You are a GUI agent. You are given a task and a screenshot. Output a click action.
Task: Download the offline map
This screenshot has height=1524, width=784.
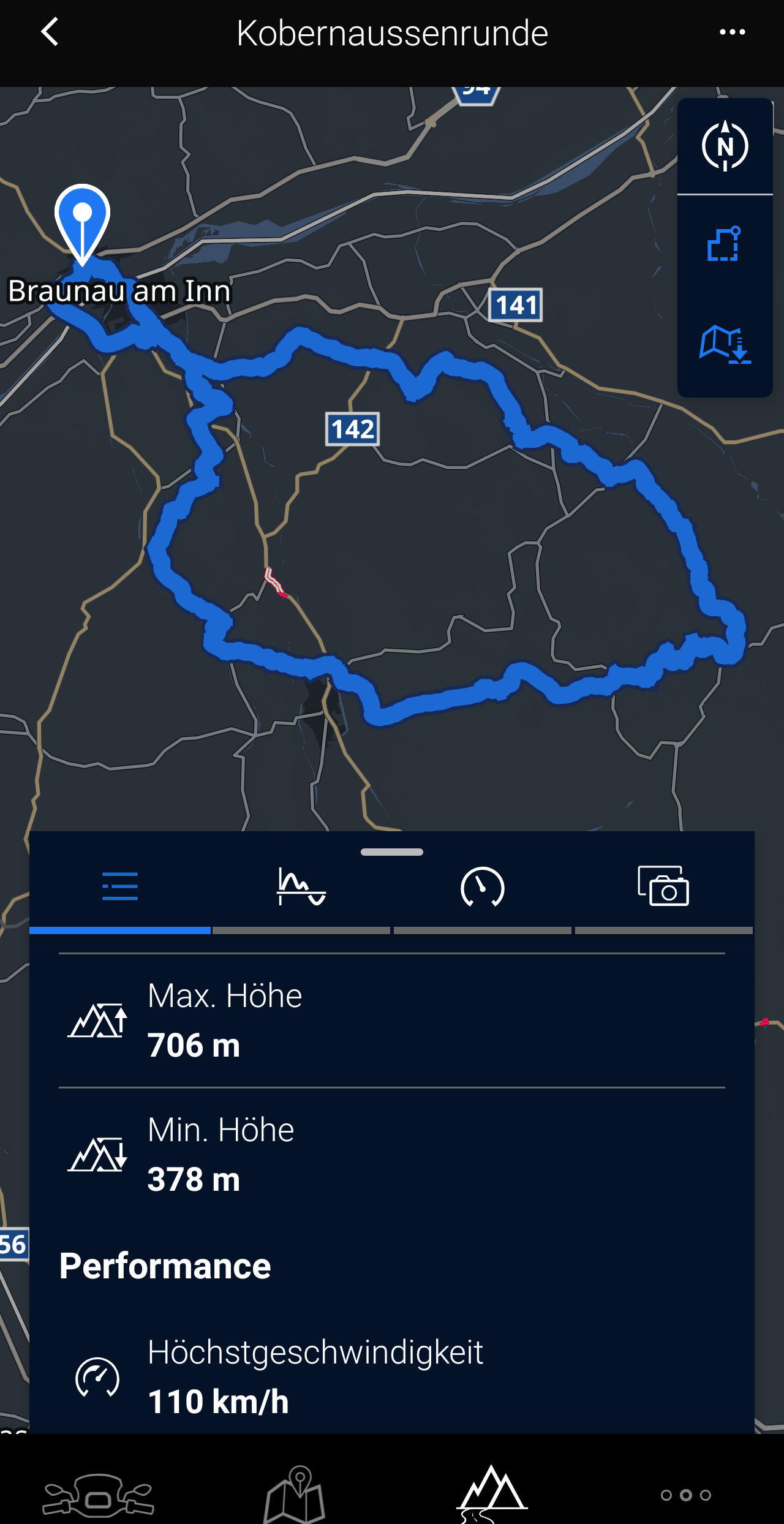pos(725,344)
